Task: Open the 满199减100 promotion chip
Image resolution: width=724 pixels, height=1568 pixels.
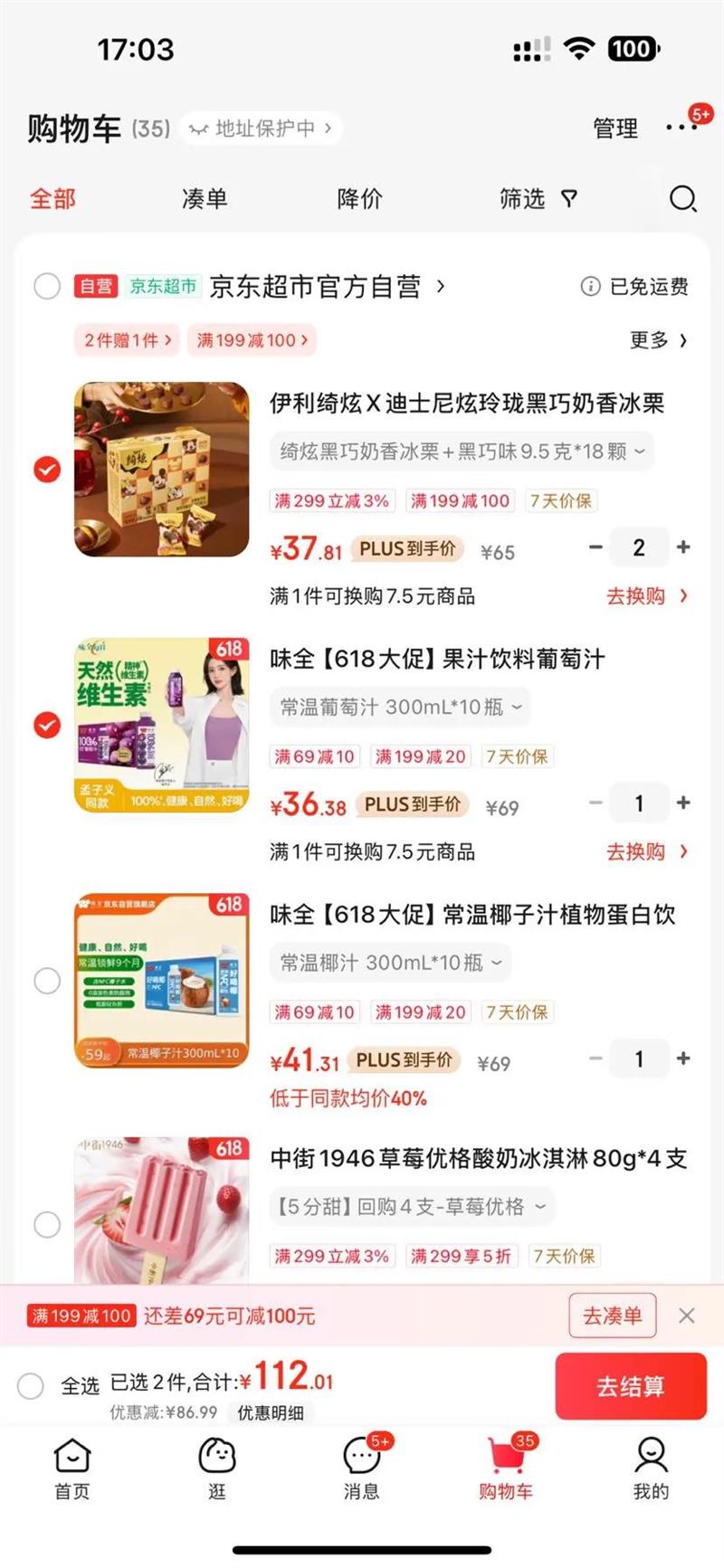Action: pos(252,340)
